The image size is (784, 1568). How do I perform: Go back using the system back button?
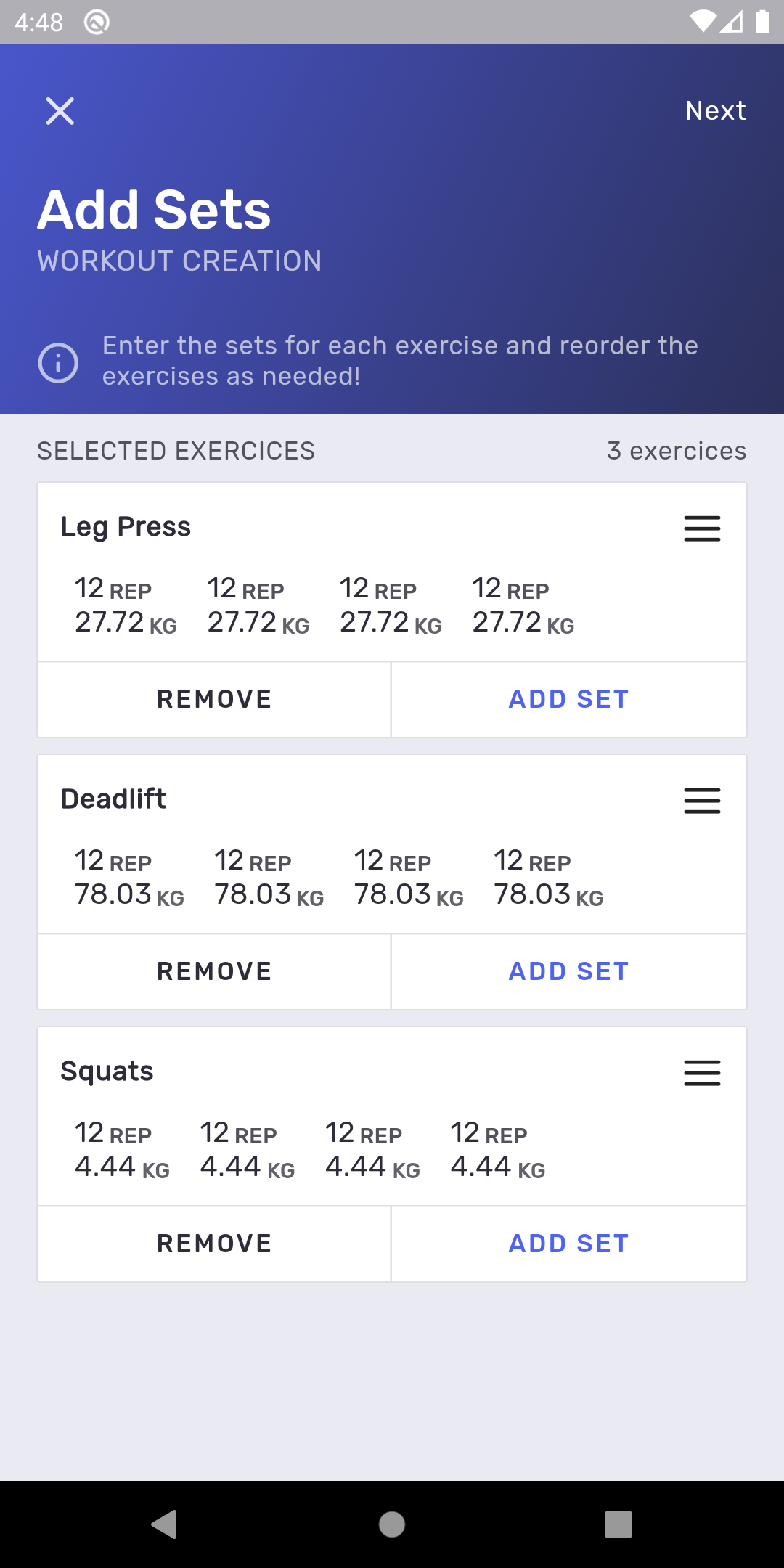(165, 1524)
